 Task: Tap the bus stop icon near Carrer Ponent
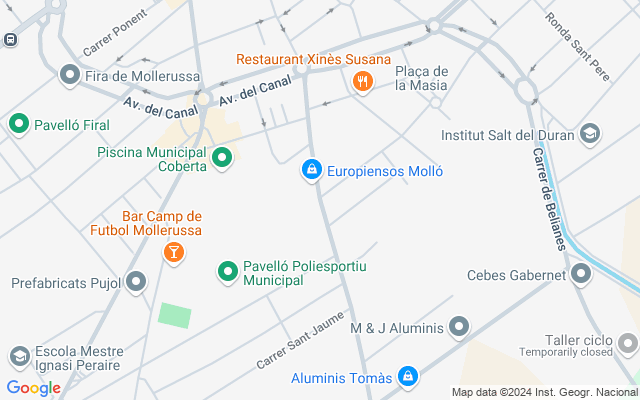click(x=10, y=40)
